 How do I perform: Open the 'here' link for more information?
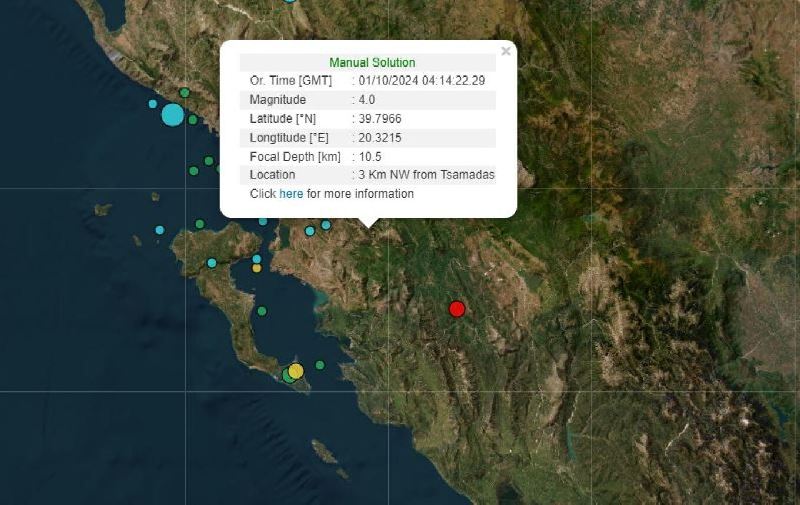coord(291,194)
